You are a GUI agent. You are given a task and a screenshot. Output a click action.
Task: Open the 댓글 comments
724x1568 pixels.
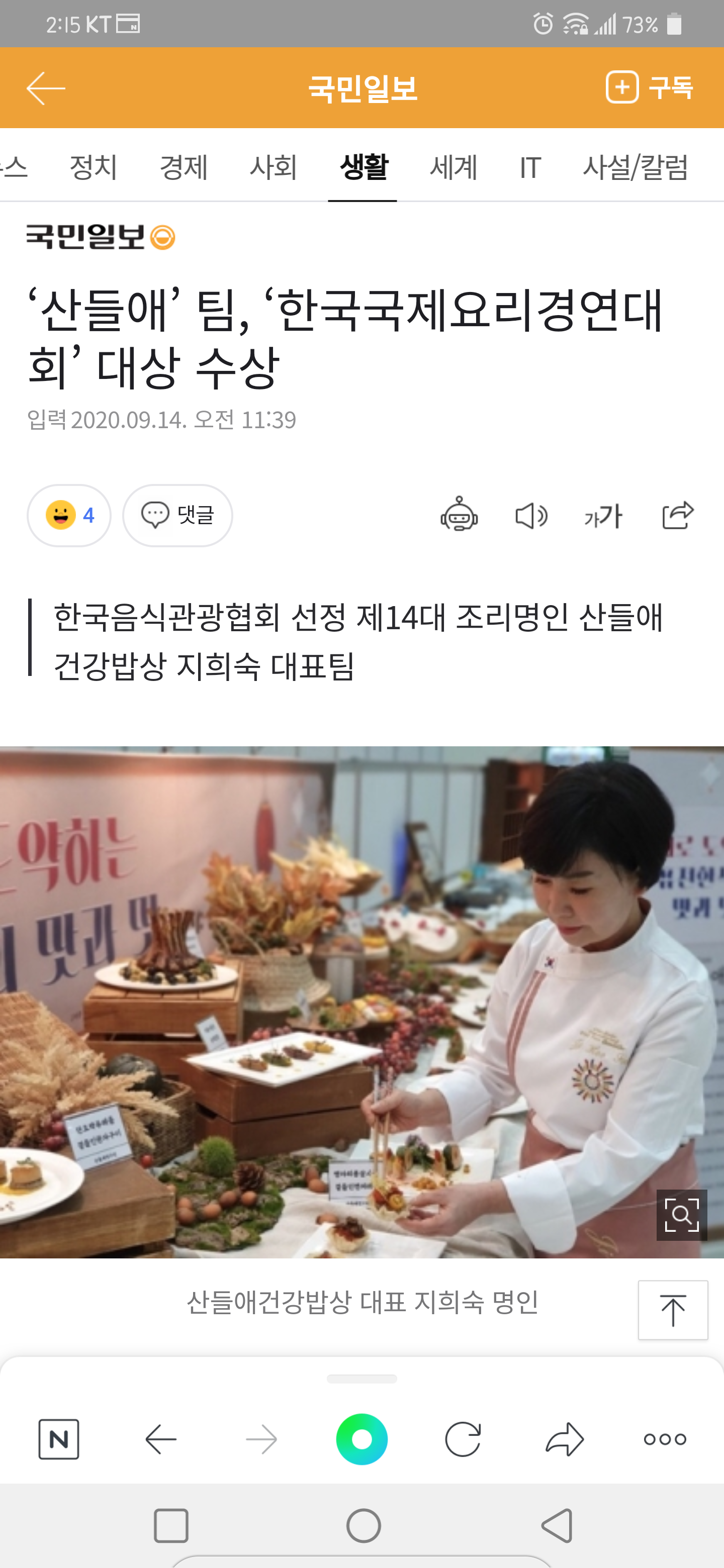177,516
